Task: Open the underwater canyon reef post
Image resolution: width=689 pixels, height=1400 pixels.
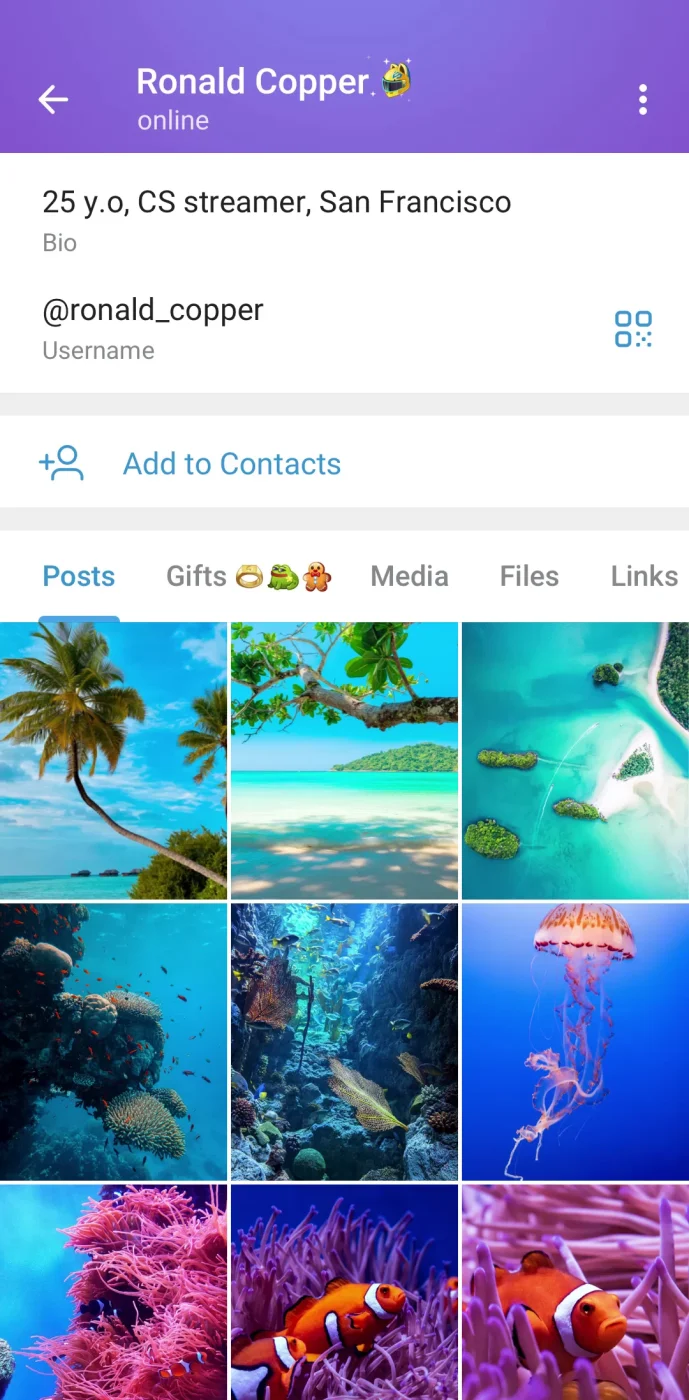Action: (344, 1042)
